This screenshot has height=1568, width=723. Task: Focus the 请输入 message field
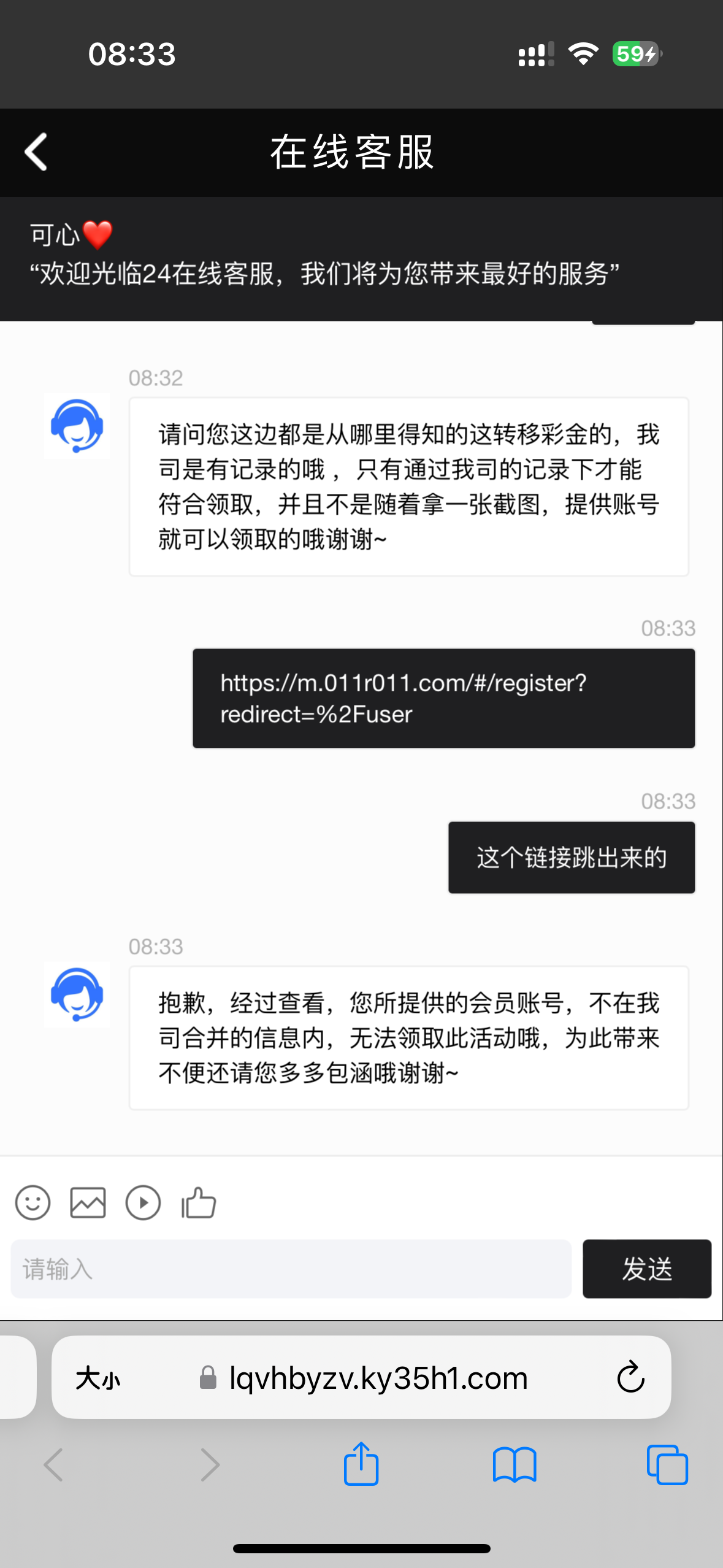(291, 1269)
